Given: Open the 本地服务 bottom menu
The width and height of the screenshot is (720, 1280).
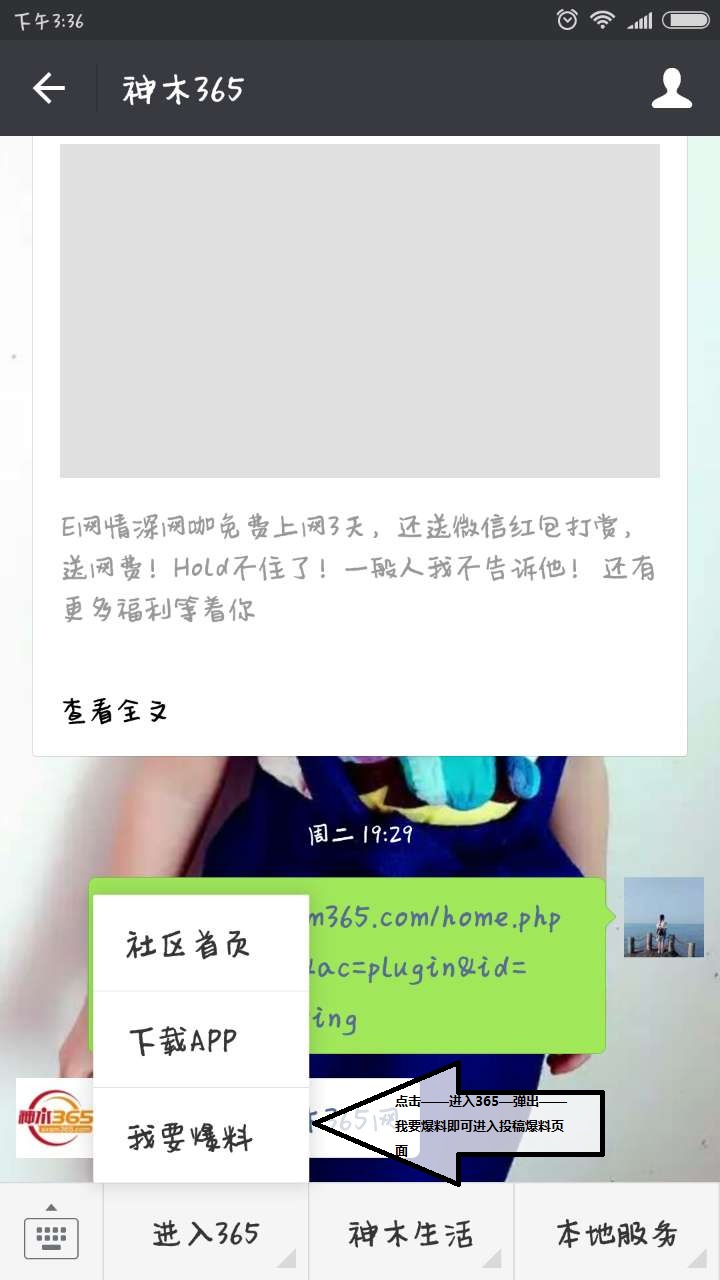Looking at the screenshot, I should 617,1233.
